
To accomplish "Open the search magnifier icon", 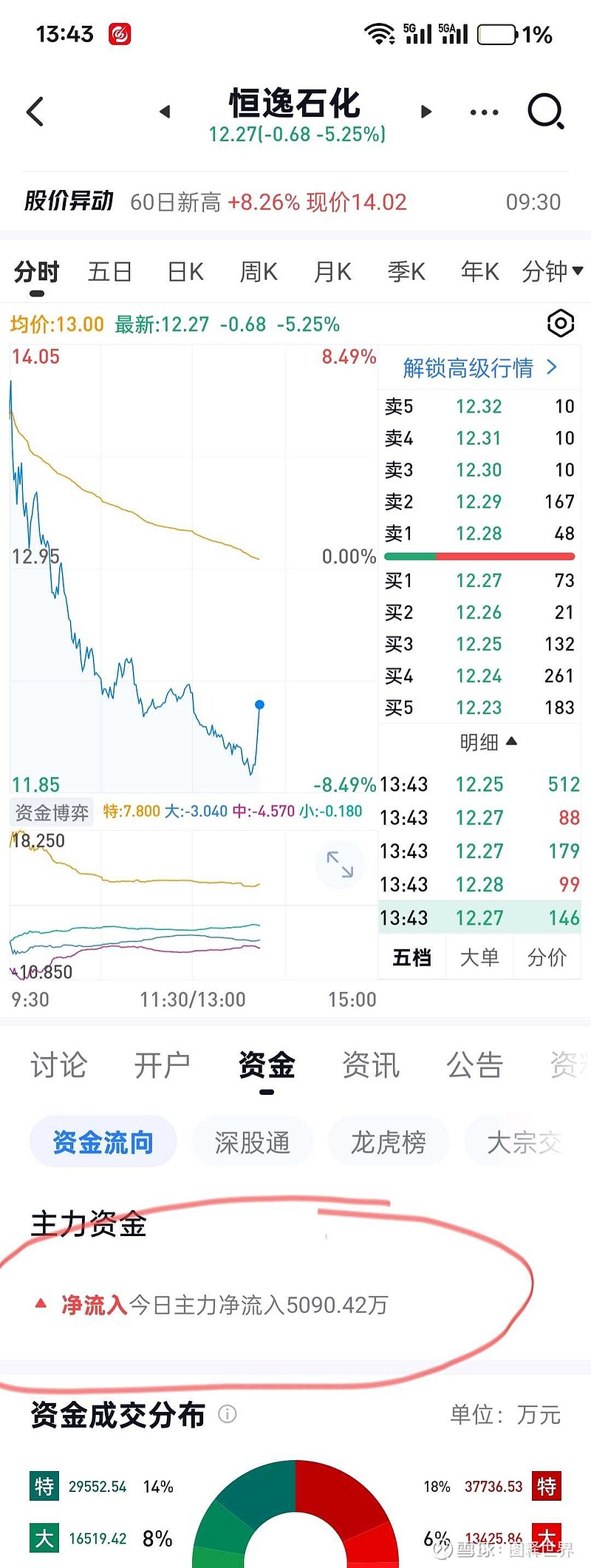I will pyautogui.click(x=546, y=112).
